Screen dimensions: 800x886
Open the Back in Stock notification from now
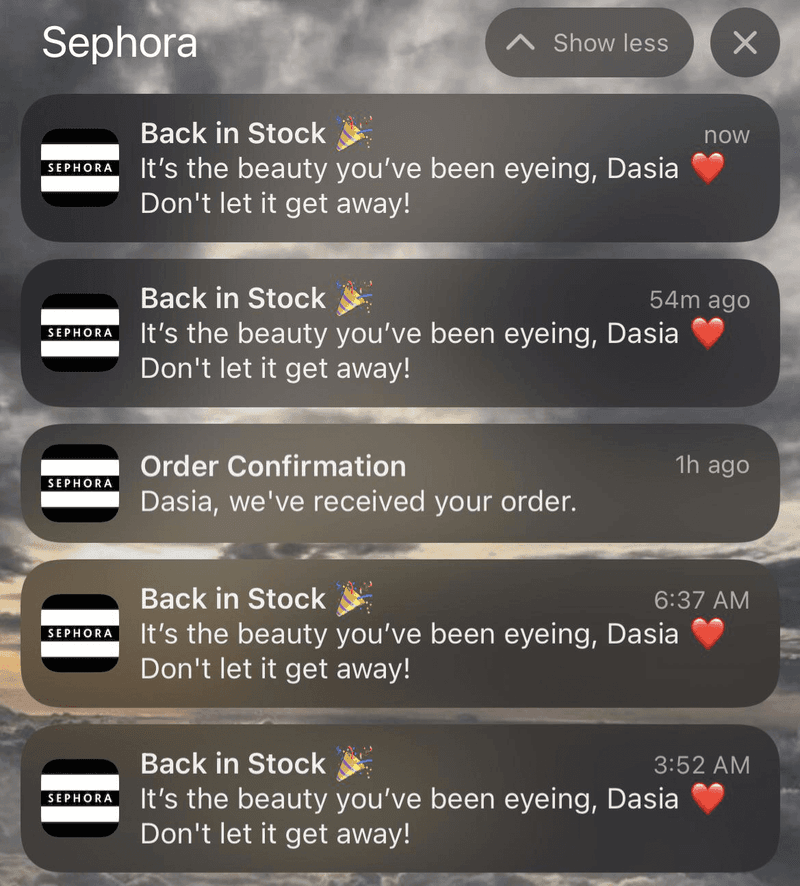click(x=400, y=168)
